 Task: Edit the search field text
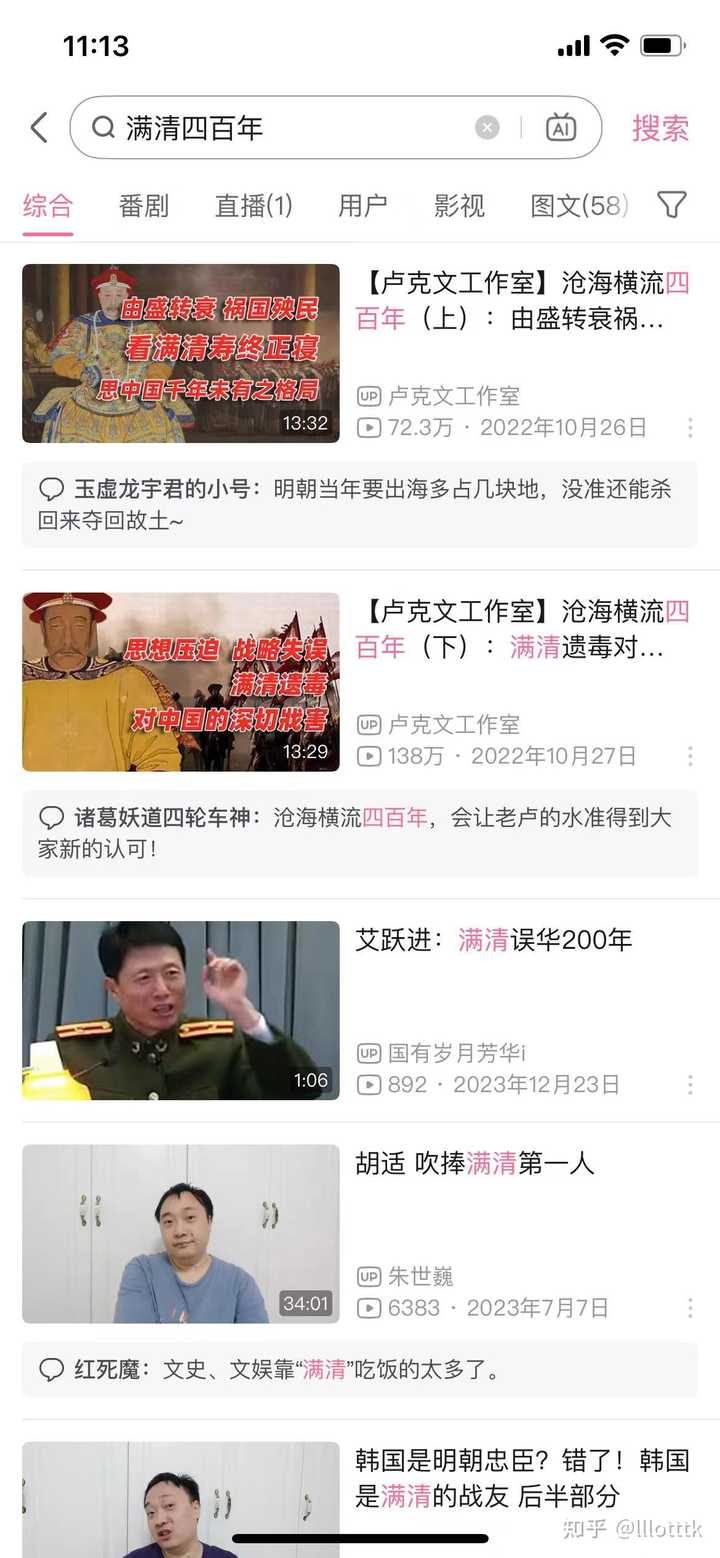click(x=290, y=128)
